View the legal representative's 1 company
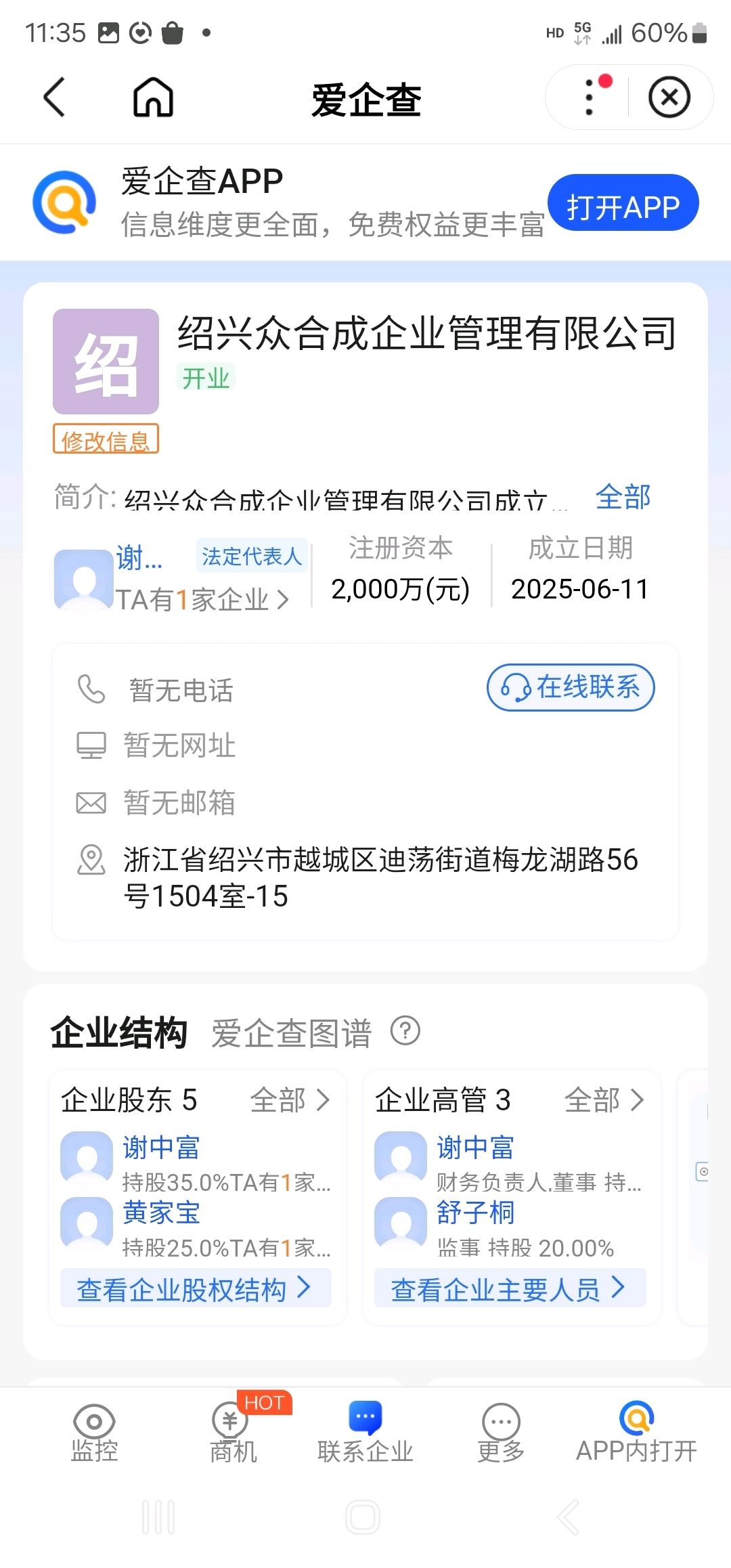This screenshot has height=1568, width=731. click(202, 600)
